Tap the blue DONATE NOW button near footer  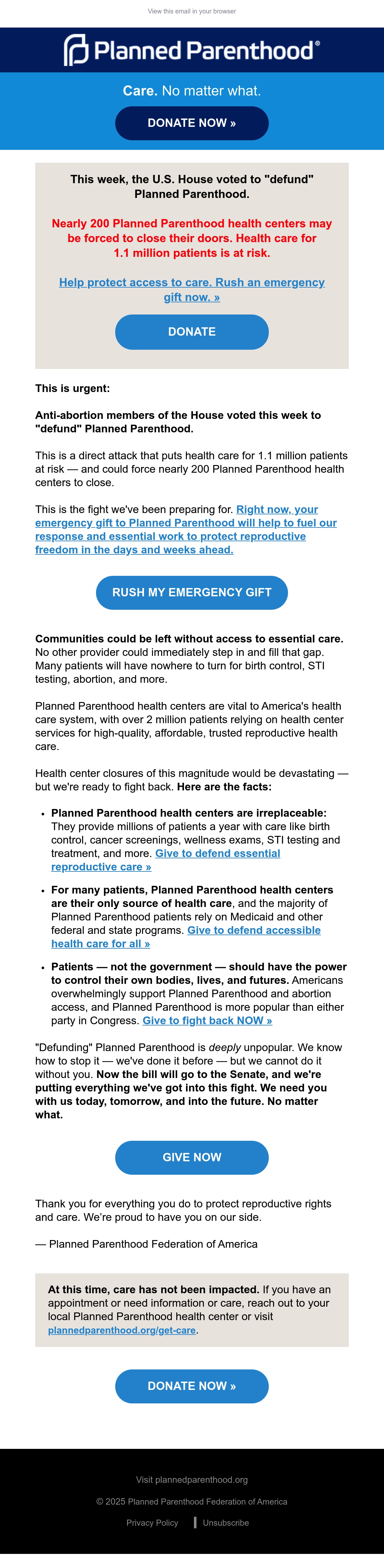pyautogui.click(x=192, y=1386)
